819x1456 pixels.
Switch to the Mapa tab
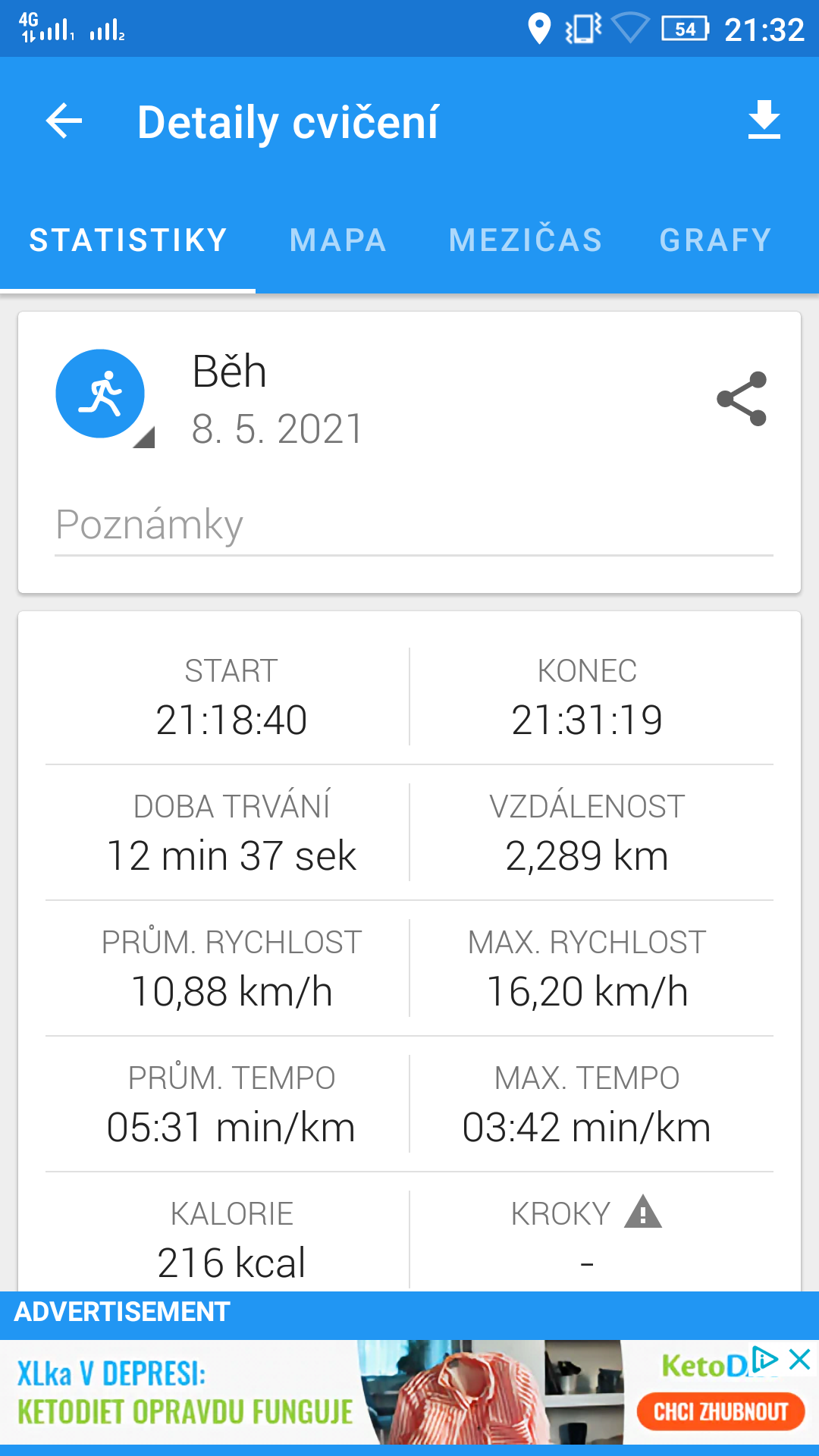tap(338, 240)
